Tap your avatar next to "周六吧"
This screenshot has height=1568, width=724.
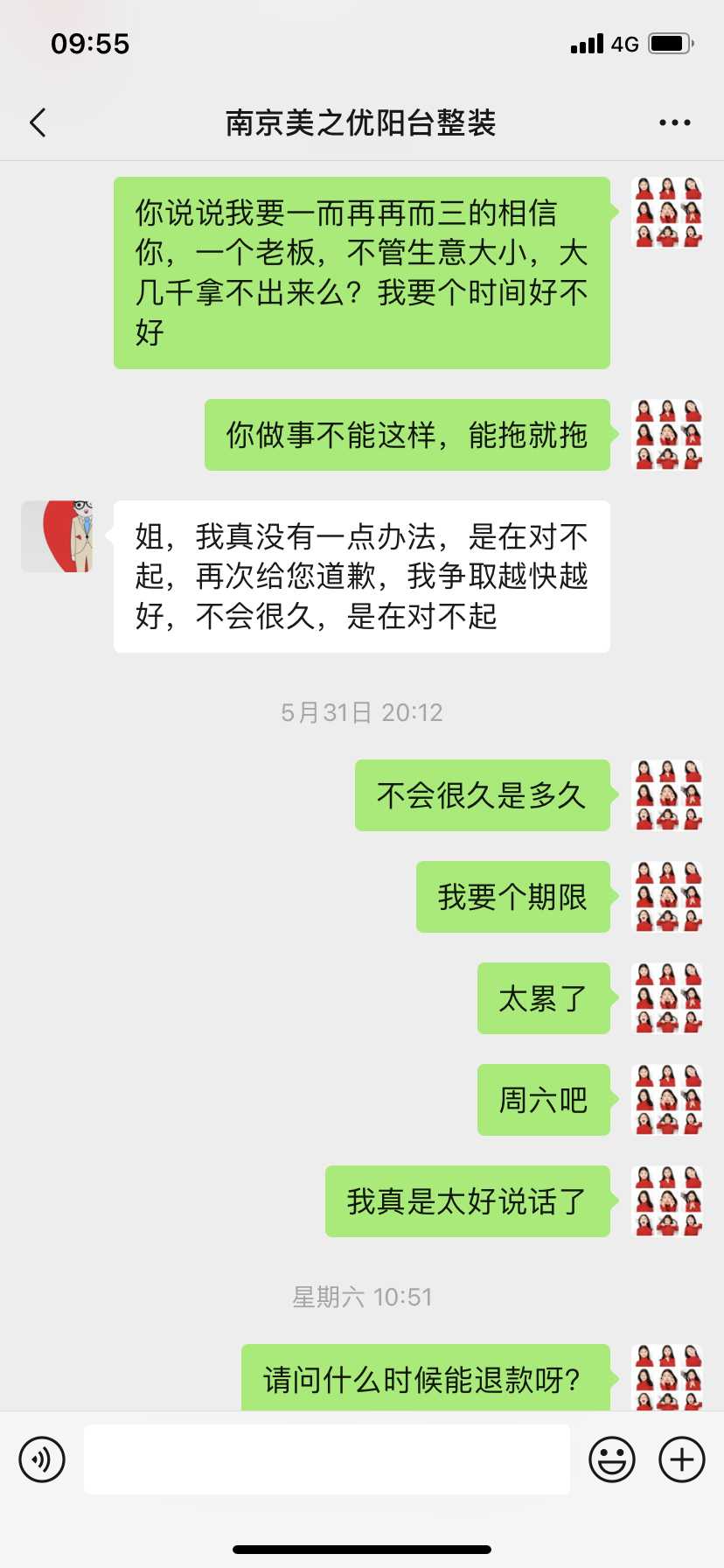[x=667, y=1100]
